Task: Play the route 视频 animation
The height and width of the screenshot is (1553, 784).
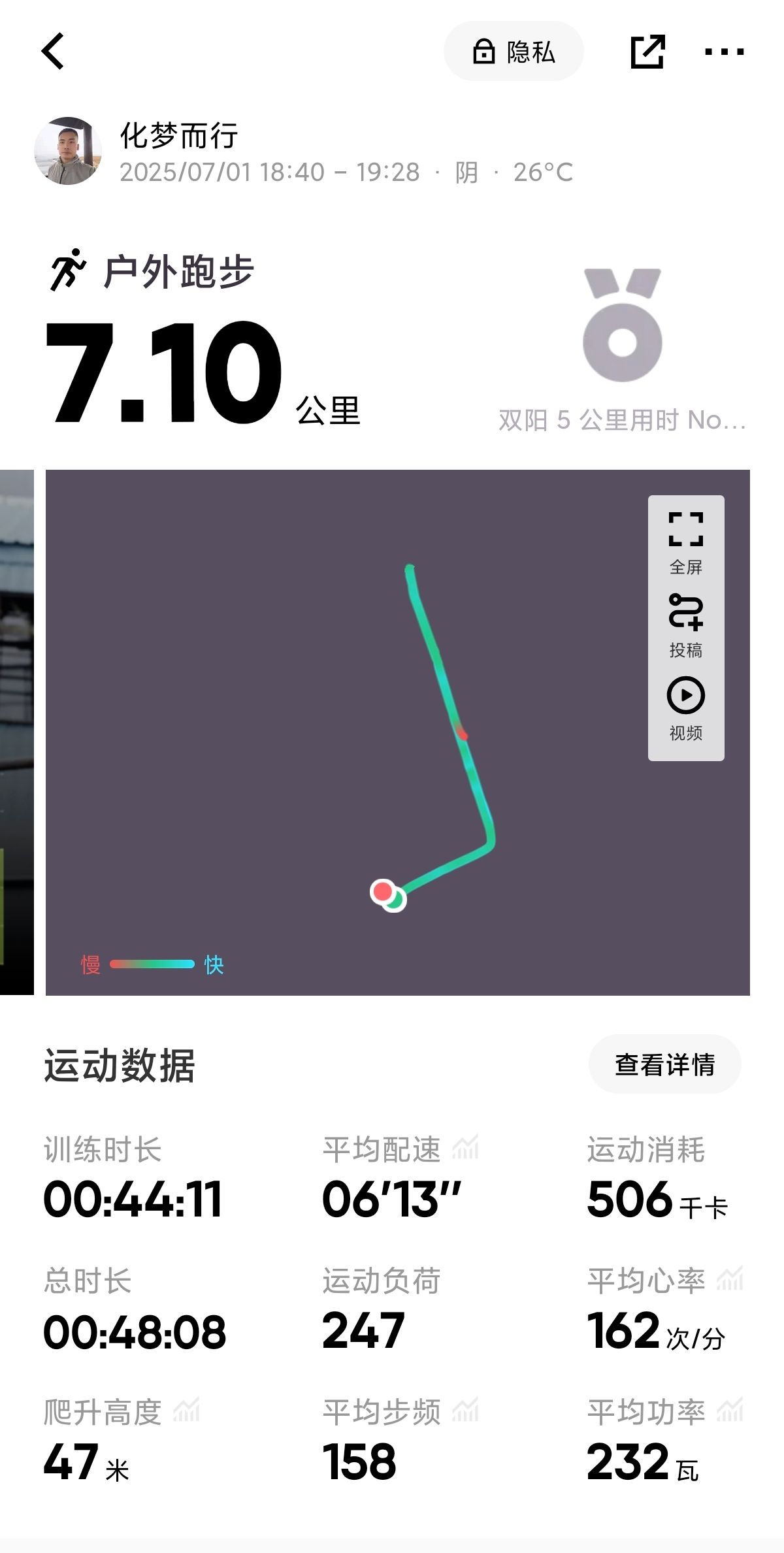Action: point(686,709)
